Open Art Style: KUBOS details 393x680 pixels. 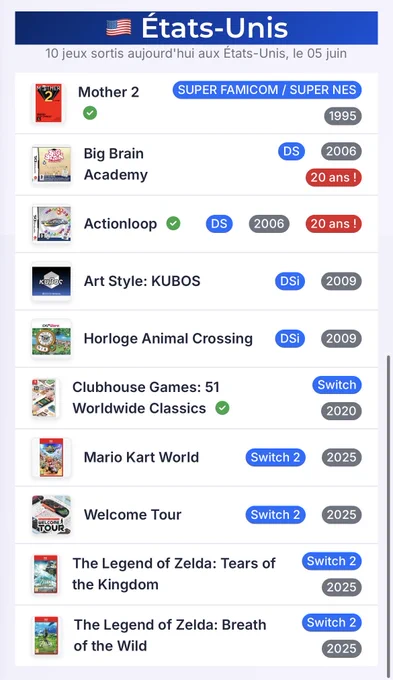196,281
